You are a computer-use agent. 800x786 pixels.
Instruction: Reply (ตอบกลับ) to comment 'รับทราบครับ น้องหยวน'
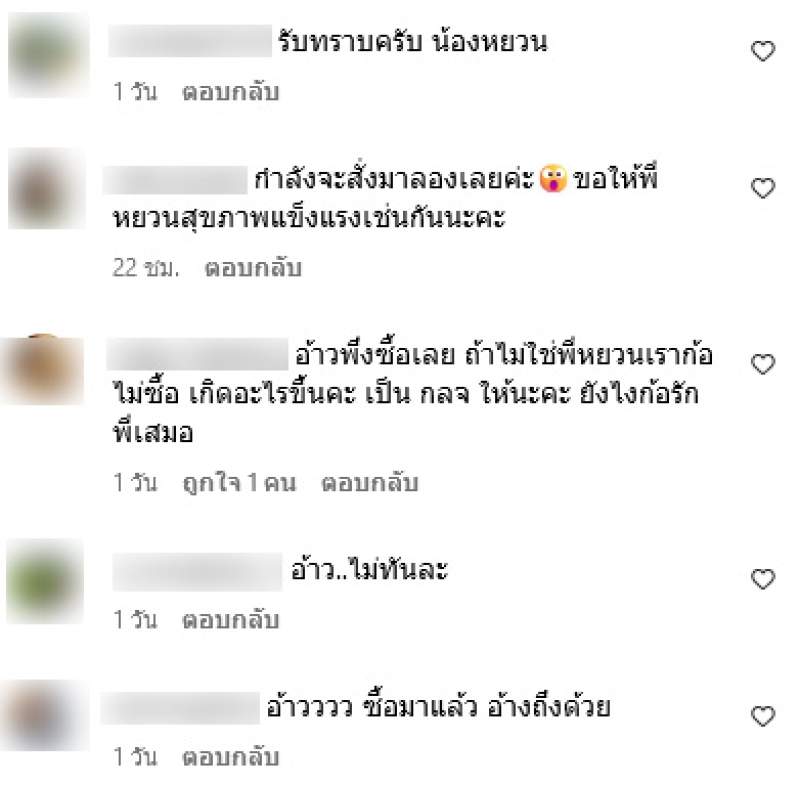point(230,92)
